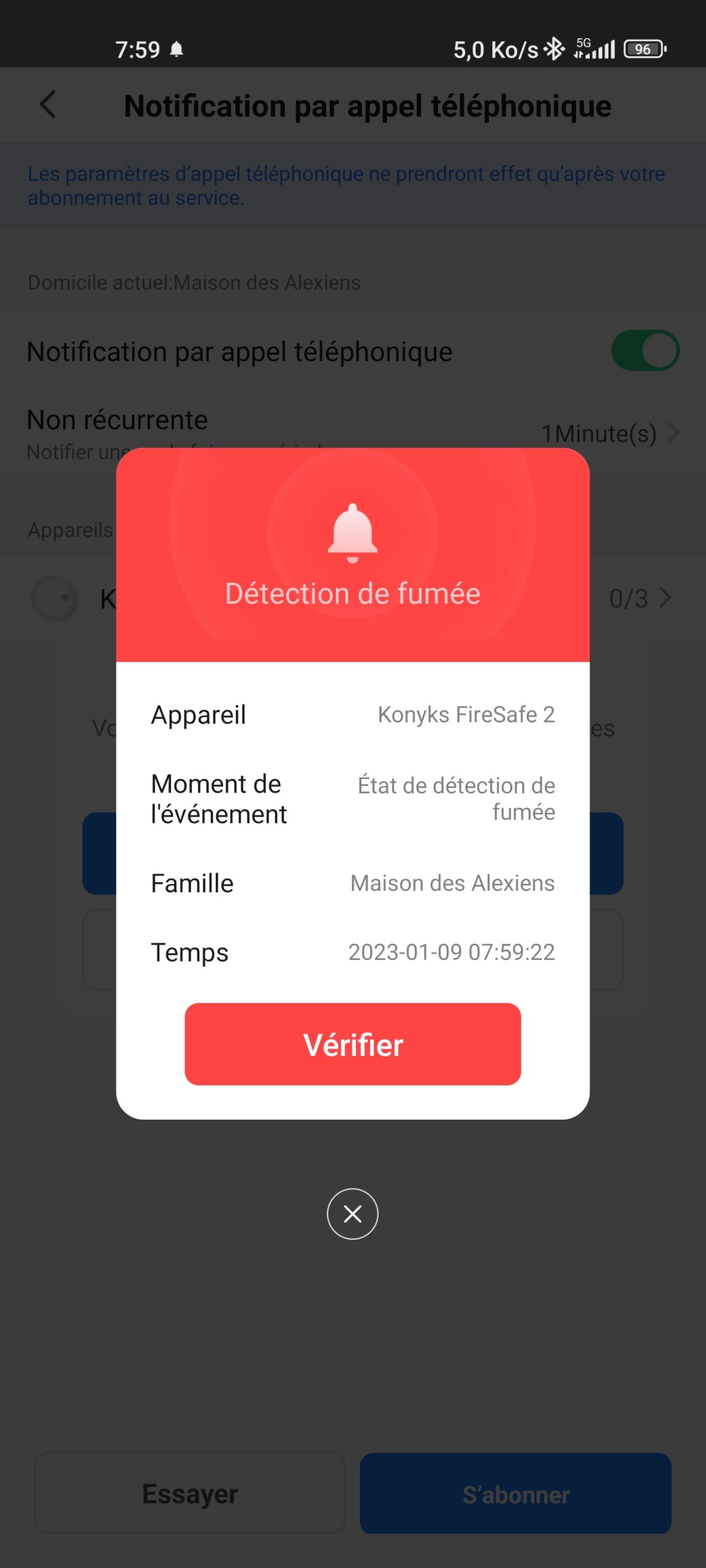Image resolution: width=706 pixels, height=1568 pixels.
Task: Go back with the top-left arrow
Action: point(48,105)
